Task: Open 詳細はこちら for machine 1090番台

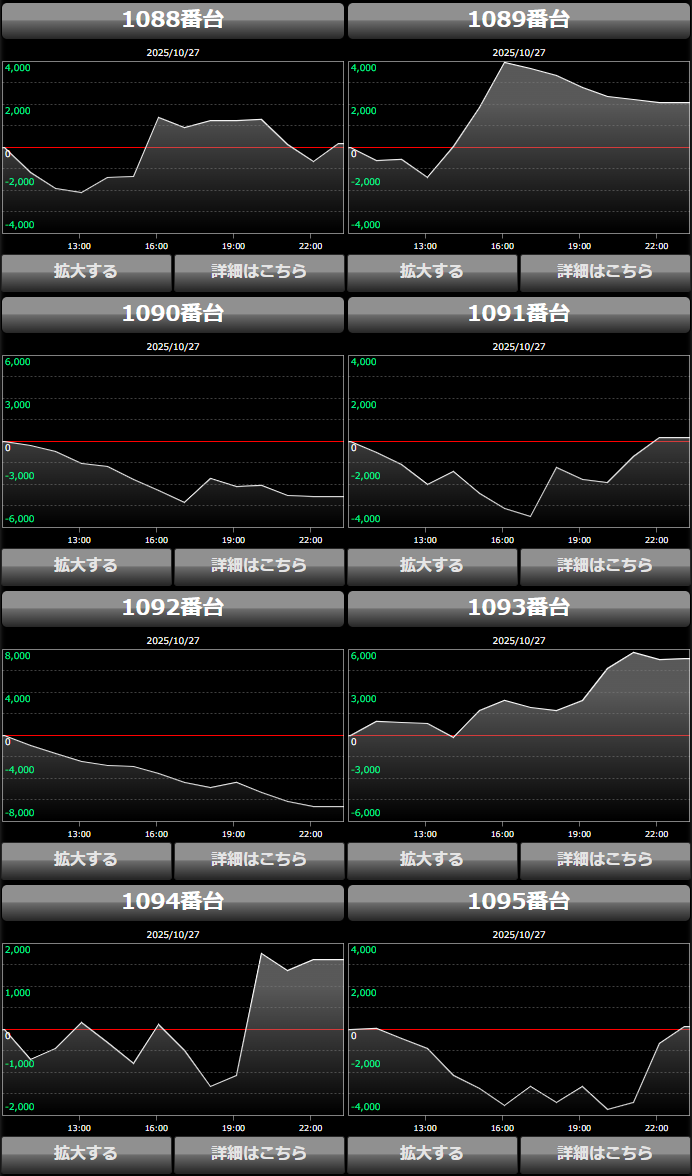Action: [259, 565]
